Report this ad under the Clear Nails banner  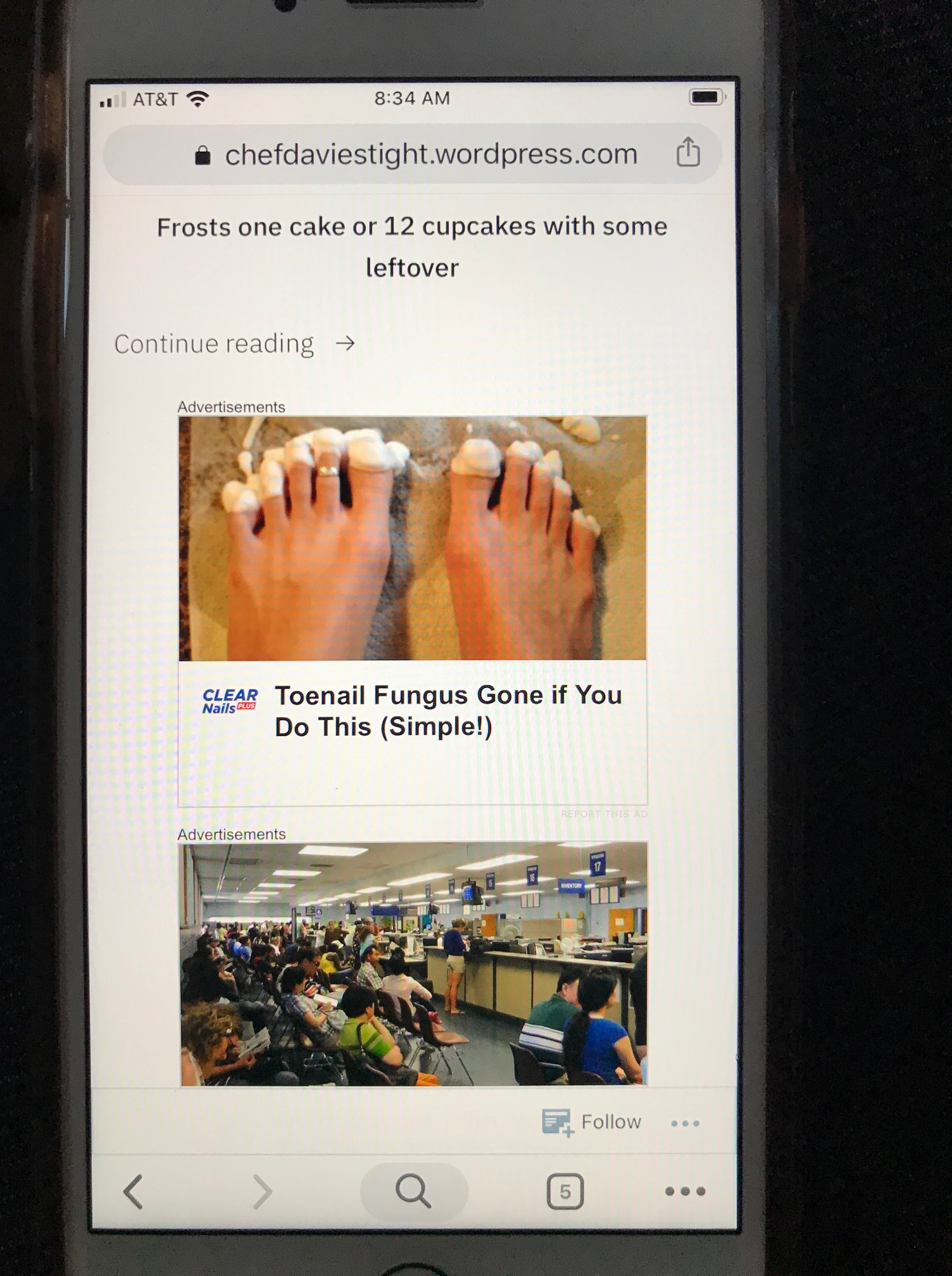tap(604, 814)
